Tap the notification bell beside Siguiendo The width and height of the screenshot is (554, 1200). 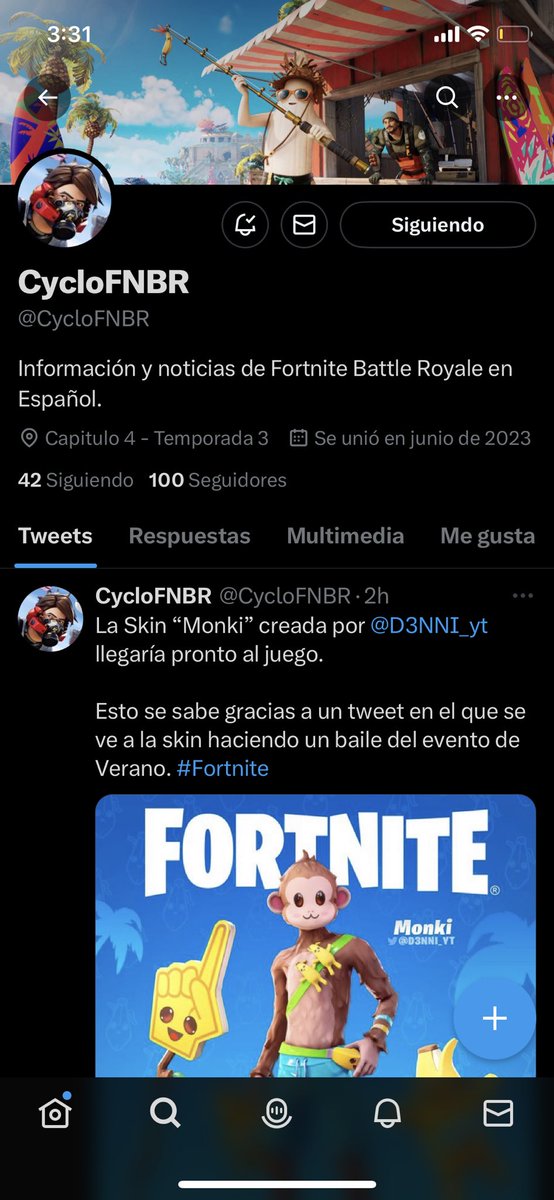click(x=245, y=225)
